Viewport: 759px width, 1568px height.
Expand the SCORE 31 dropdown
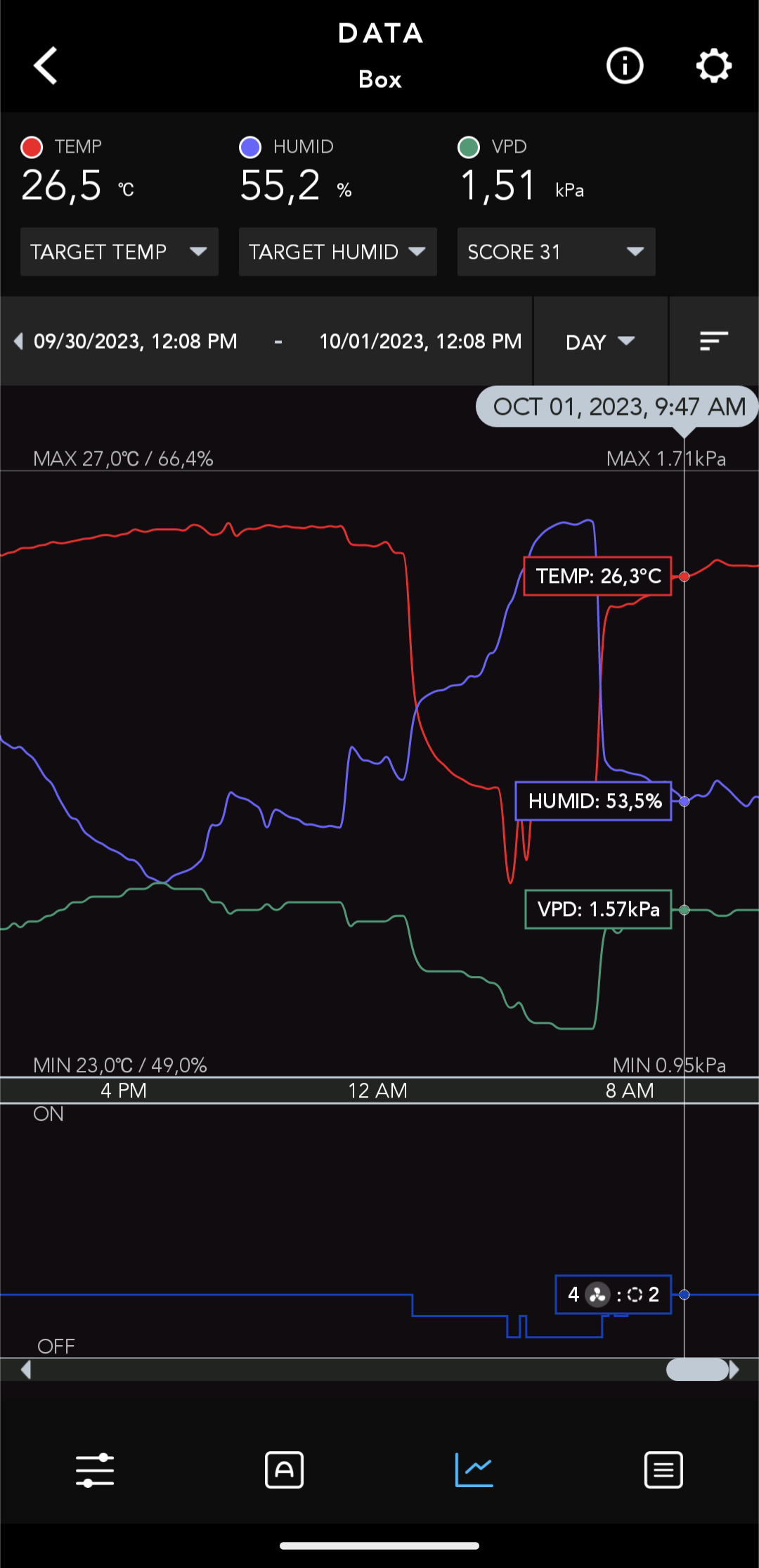pos(556,252)
